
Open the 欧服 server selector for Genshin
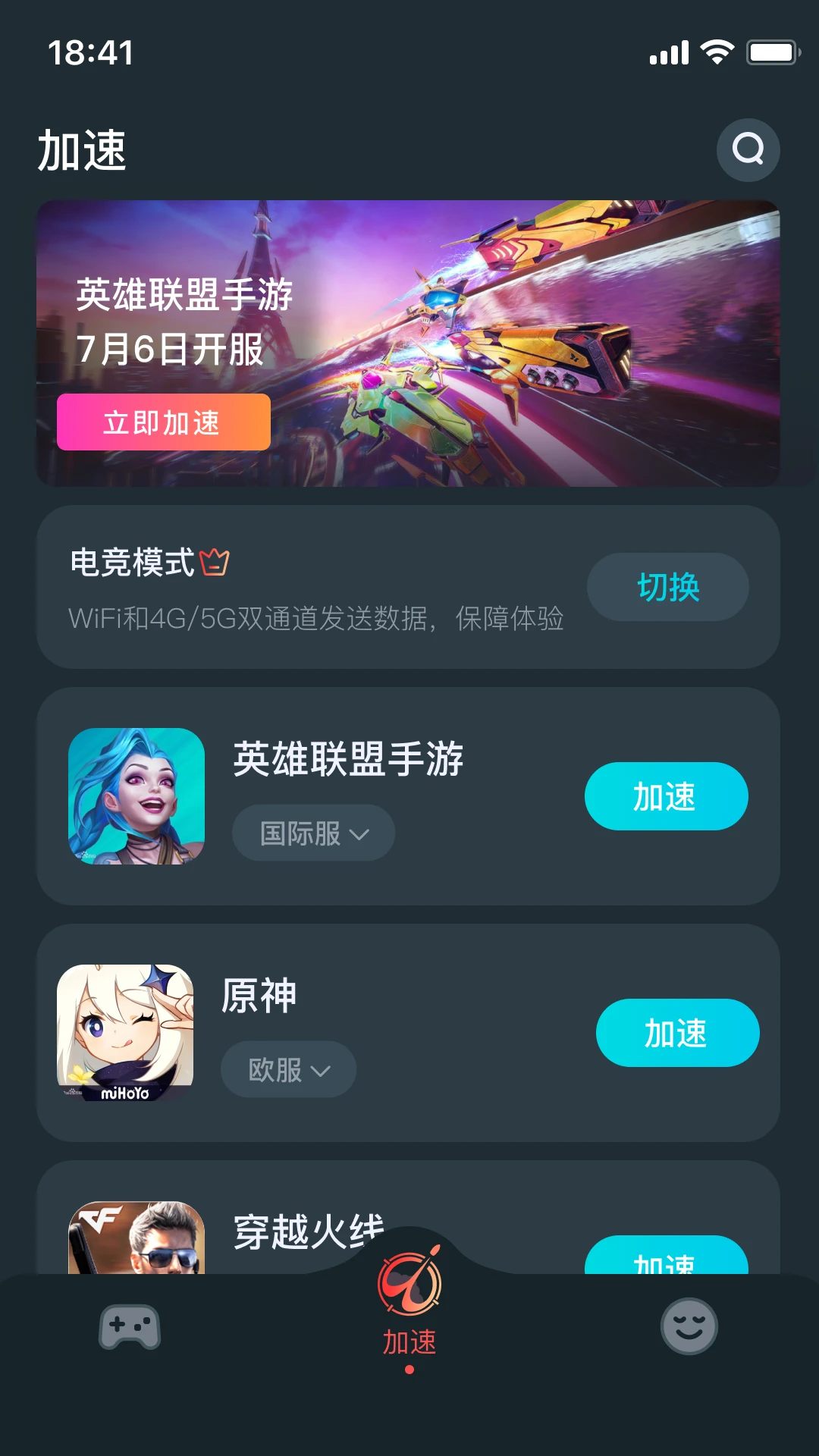(287, 1068)
